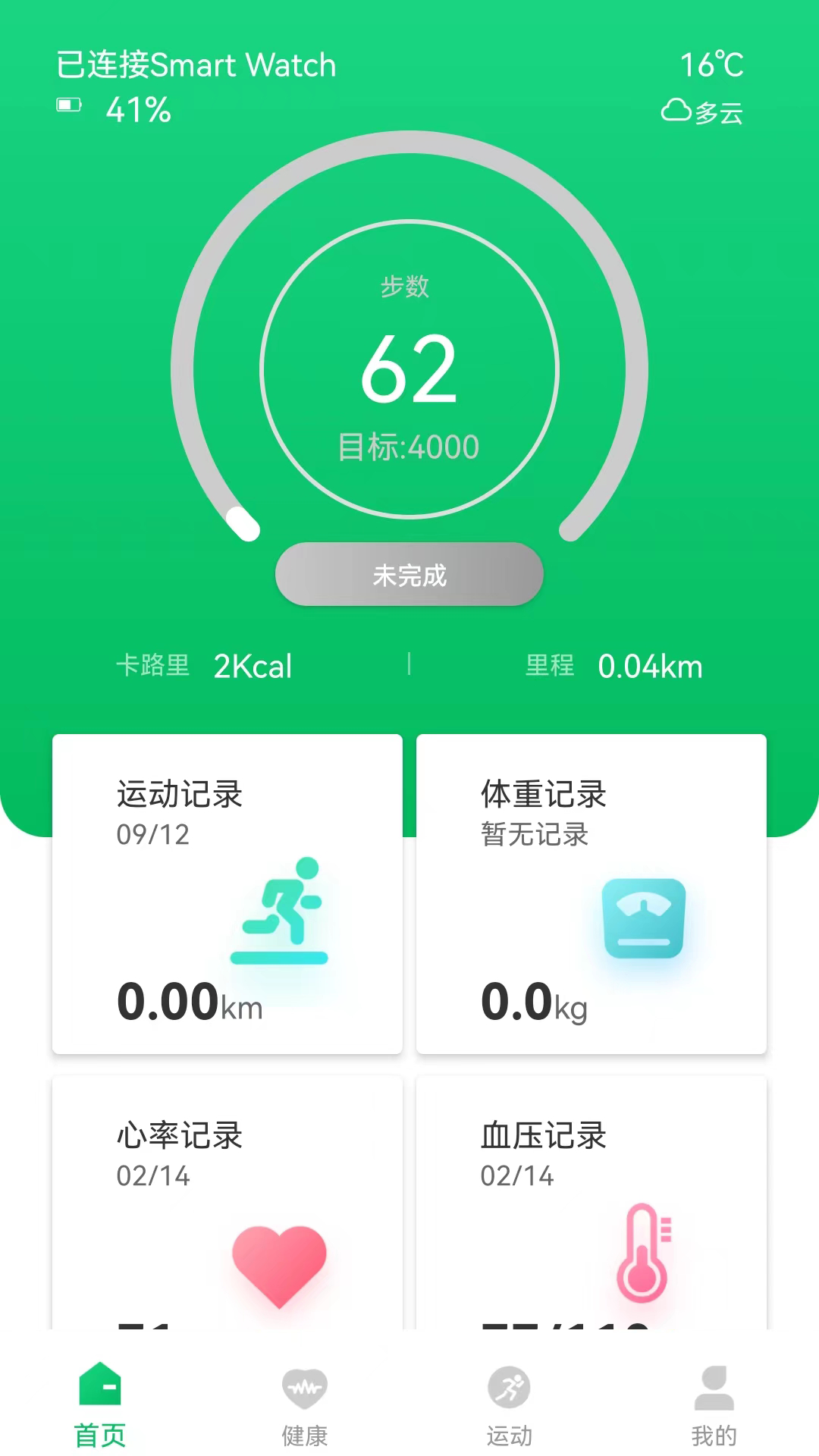Click the battery icon next to 41%
This screenshot has height=1456, width=819.
tap(70, 105)
